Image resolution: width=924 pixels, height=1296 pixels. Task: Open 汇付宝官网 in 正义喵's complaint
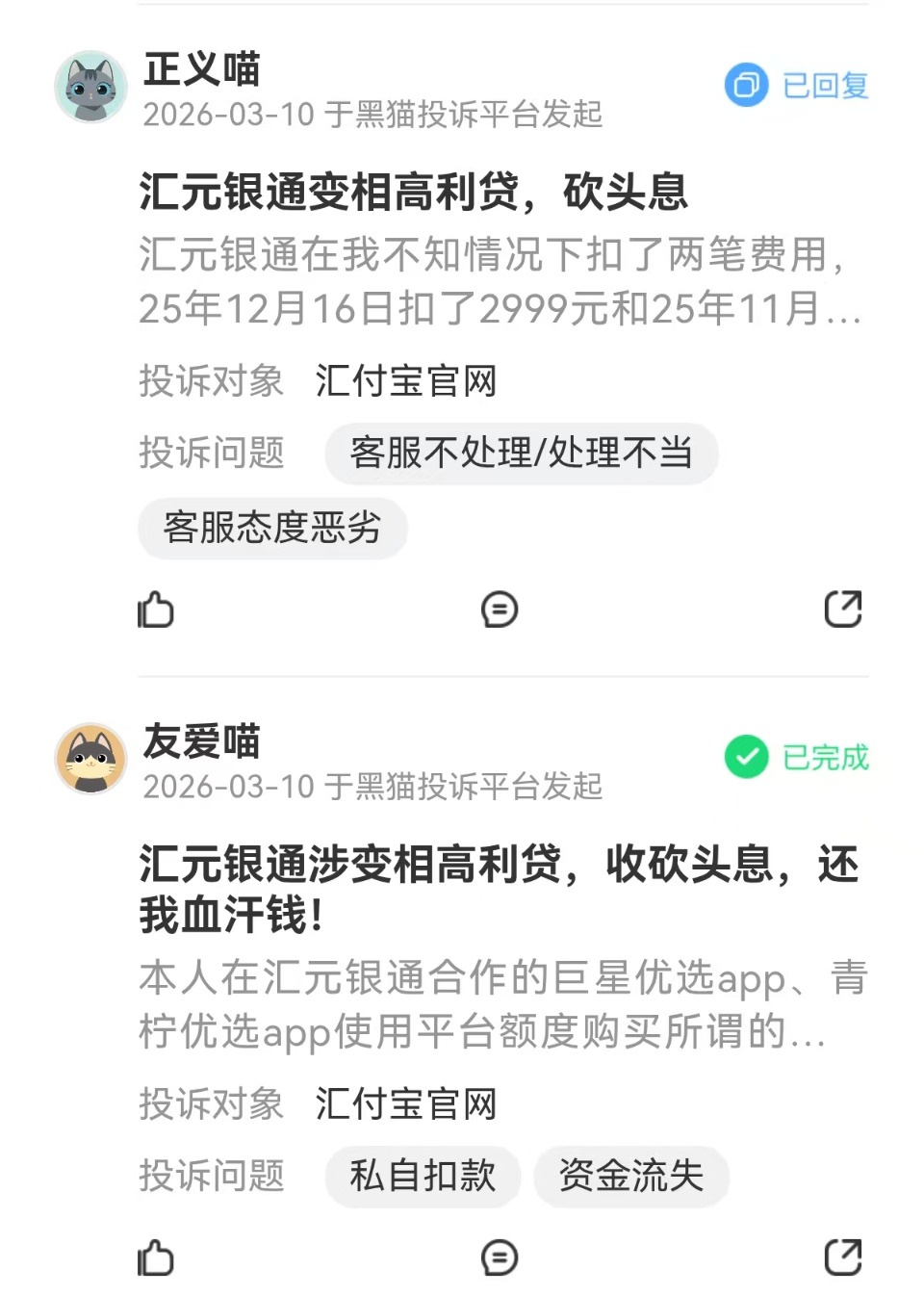pos(406,381)
